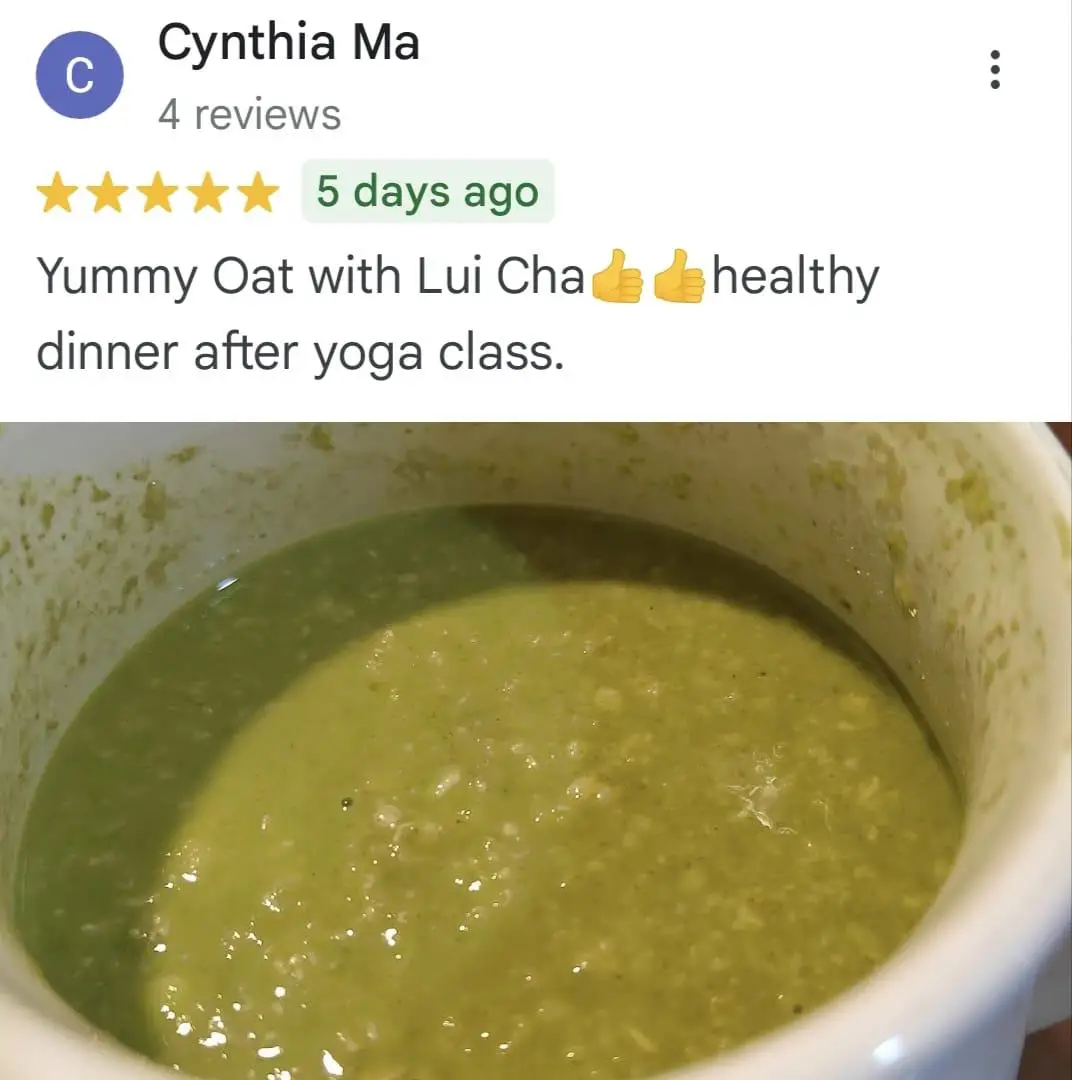This screenshot has height=1080, width=1072.
Task: Open the review's overflow menu
Action: pyautogui.click(x=994, y=71)
